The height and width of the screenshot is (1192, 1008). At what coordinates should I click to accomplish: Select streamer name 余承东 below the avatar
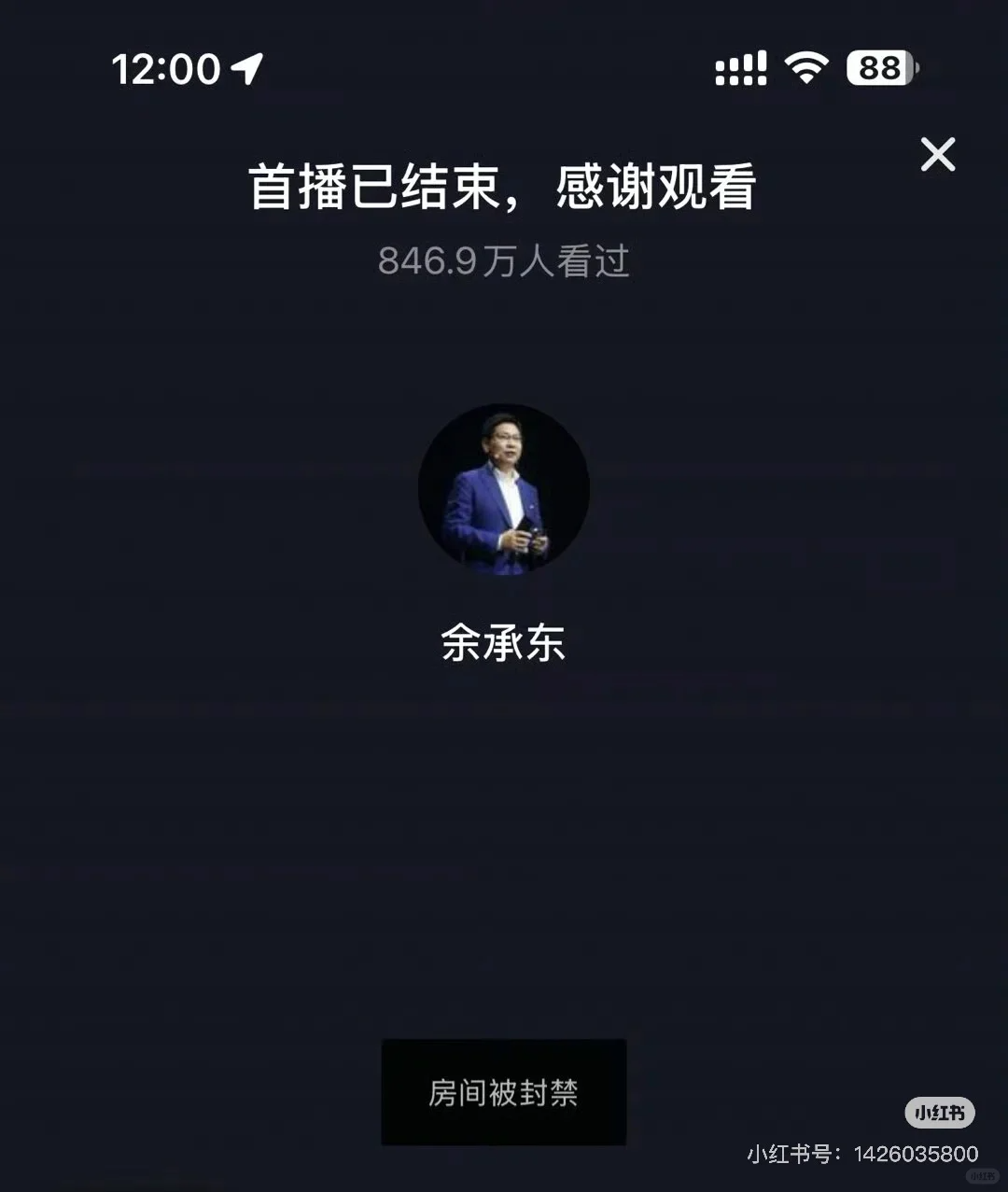point(504,644)
